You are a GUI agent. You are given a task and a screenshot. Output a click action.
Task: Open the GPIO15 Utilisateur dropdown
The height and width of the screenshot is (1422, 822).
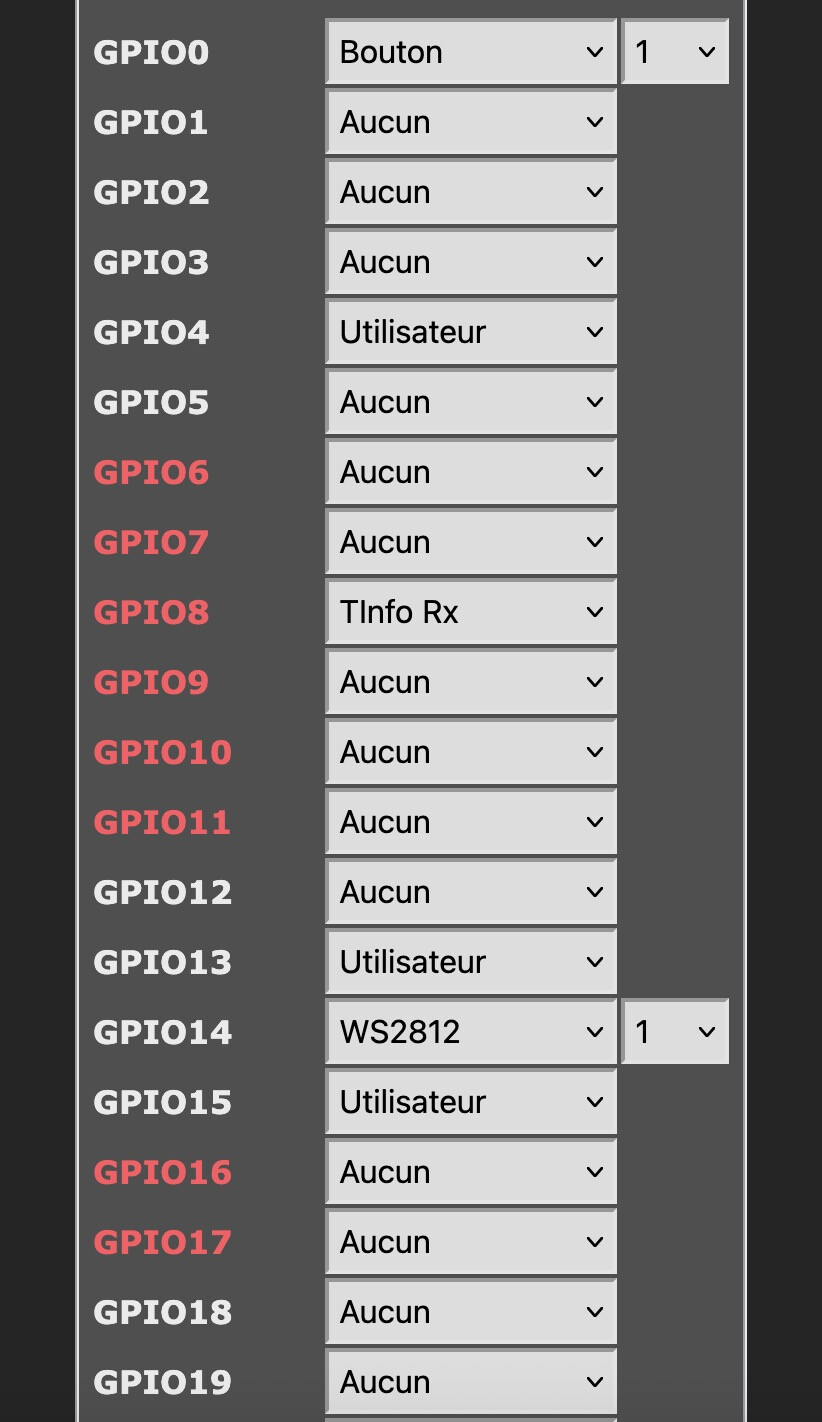pos(471,1102)
